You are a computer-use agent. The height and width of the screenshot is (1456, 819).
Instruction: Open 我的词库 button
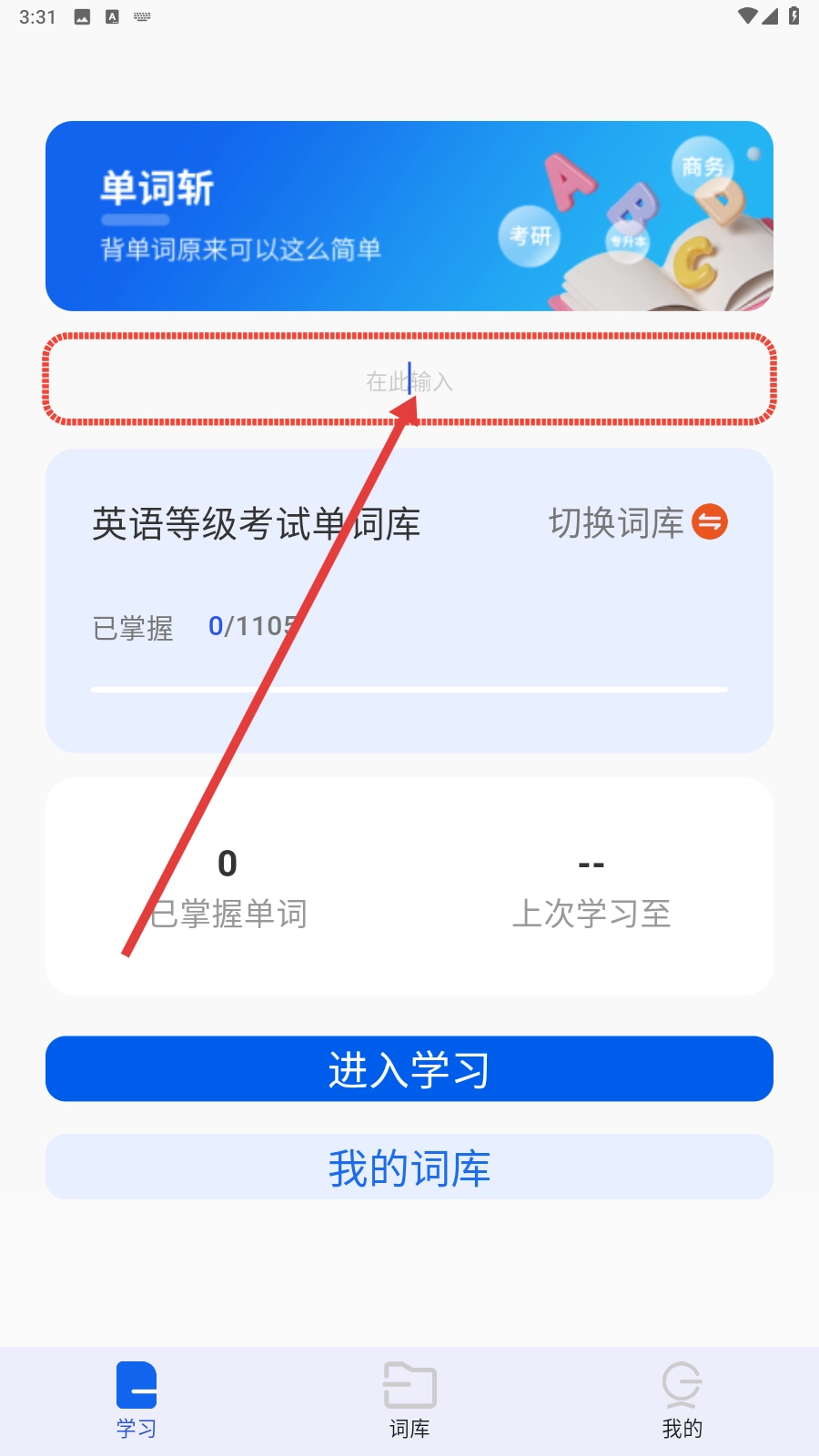[x=409, y=1168]
